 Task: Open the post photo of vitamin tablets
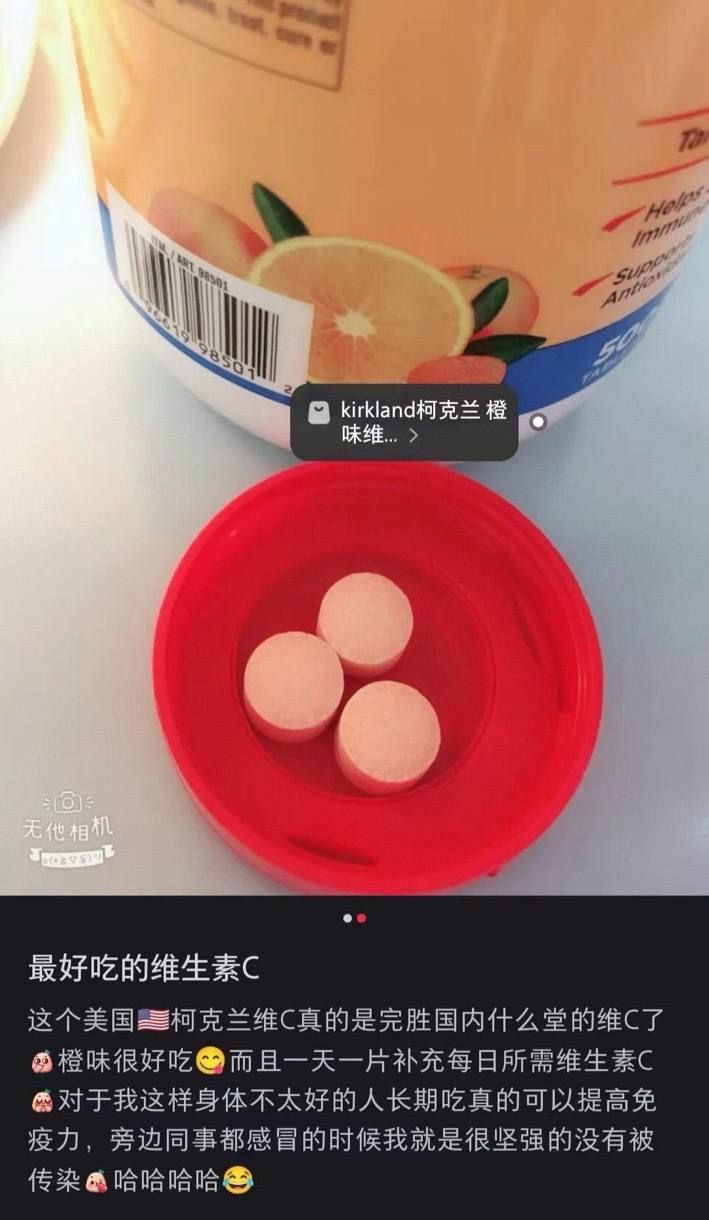click(354, 447)
